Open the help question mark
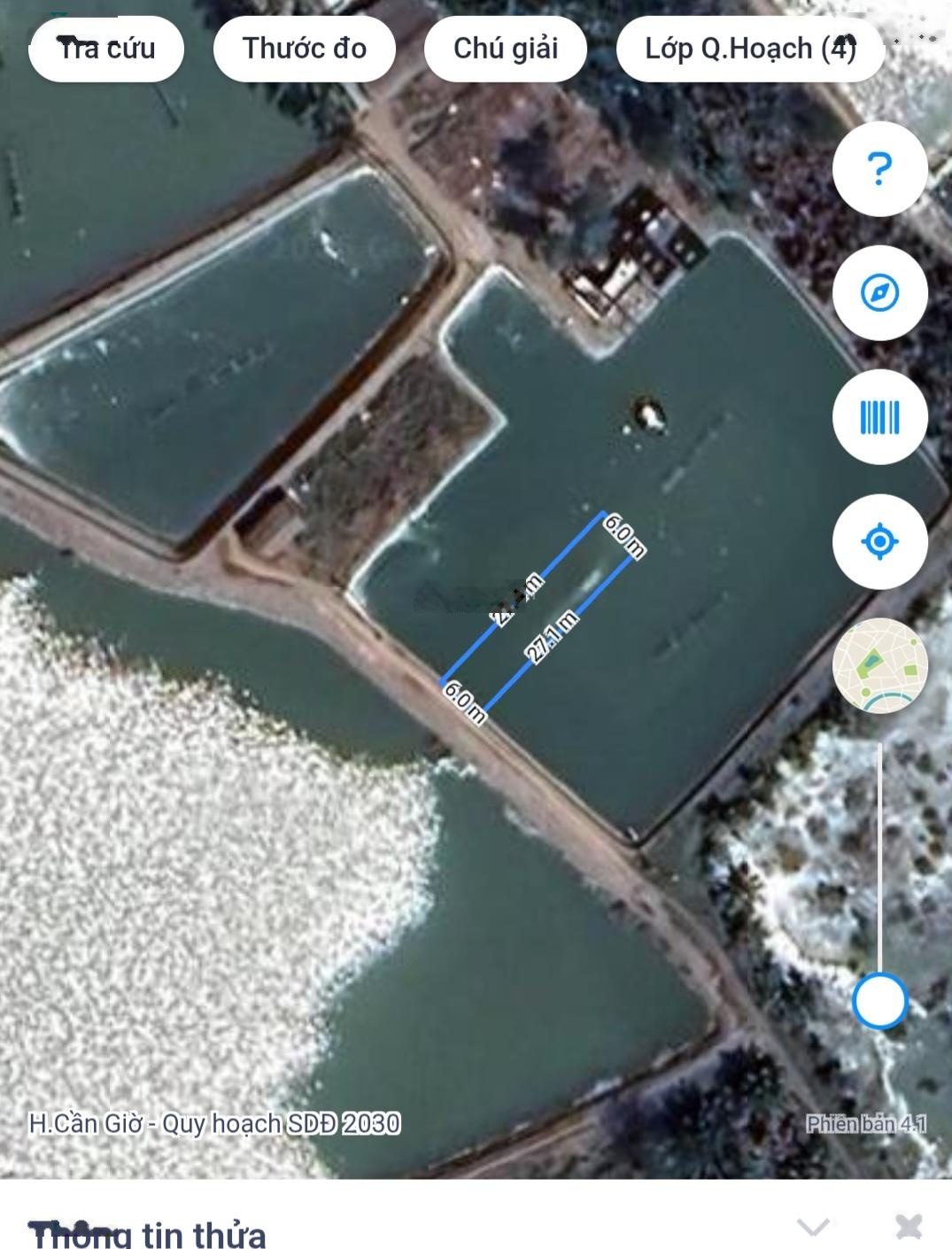The height and width of the screenshot is (1249, 952). coord(879,168)
